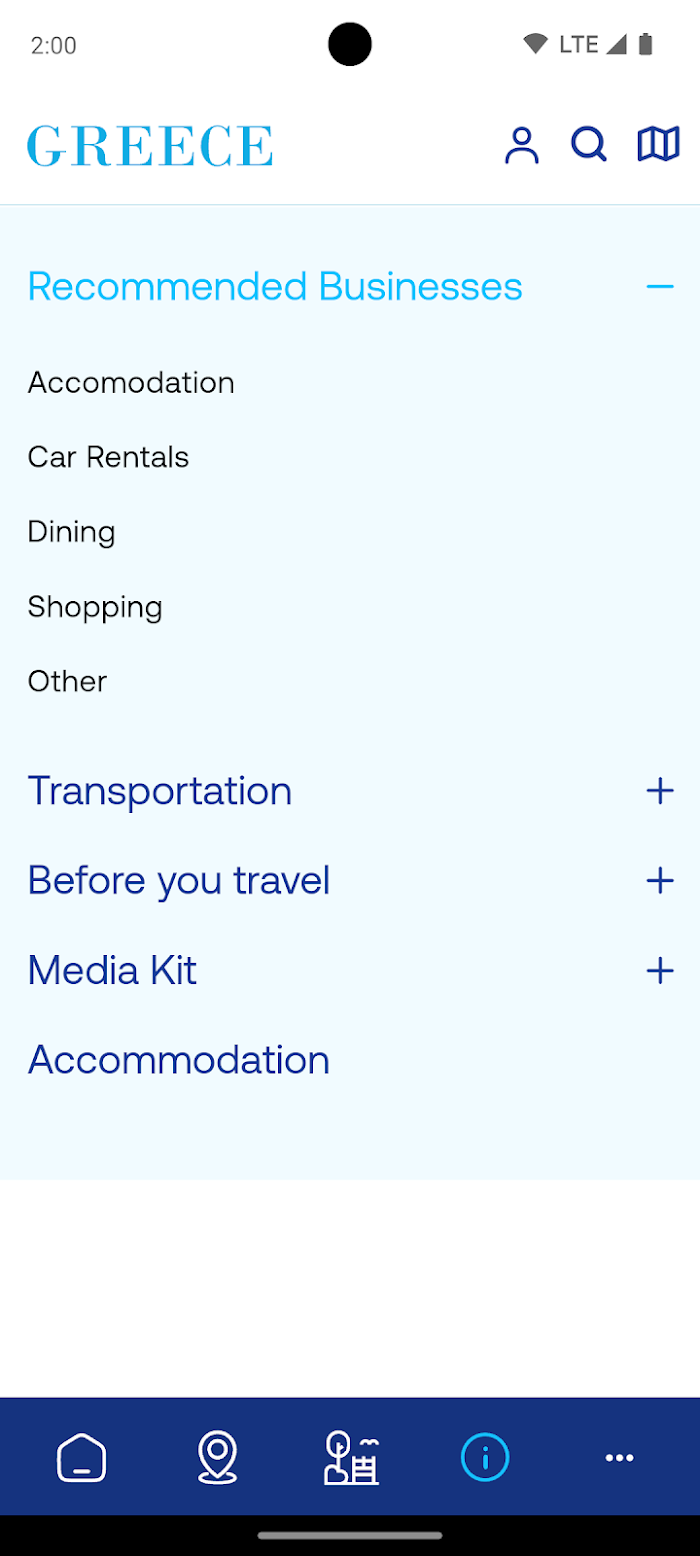Open the Dining category
700x1556 pixels.
[x=71, y=532]
